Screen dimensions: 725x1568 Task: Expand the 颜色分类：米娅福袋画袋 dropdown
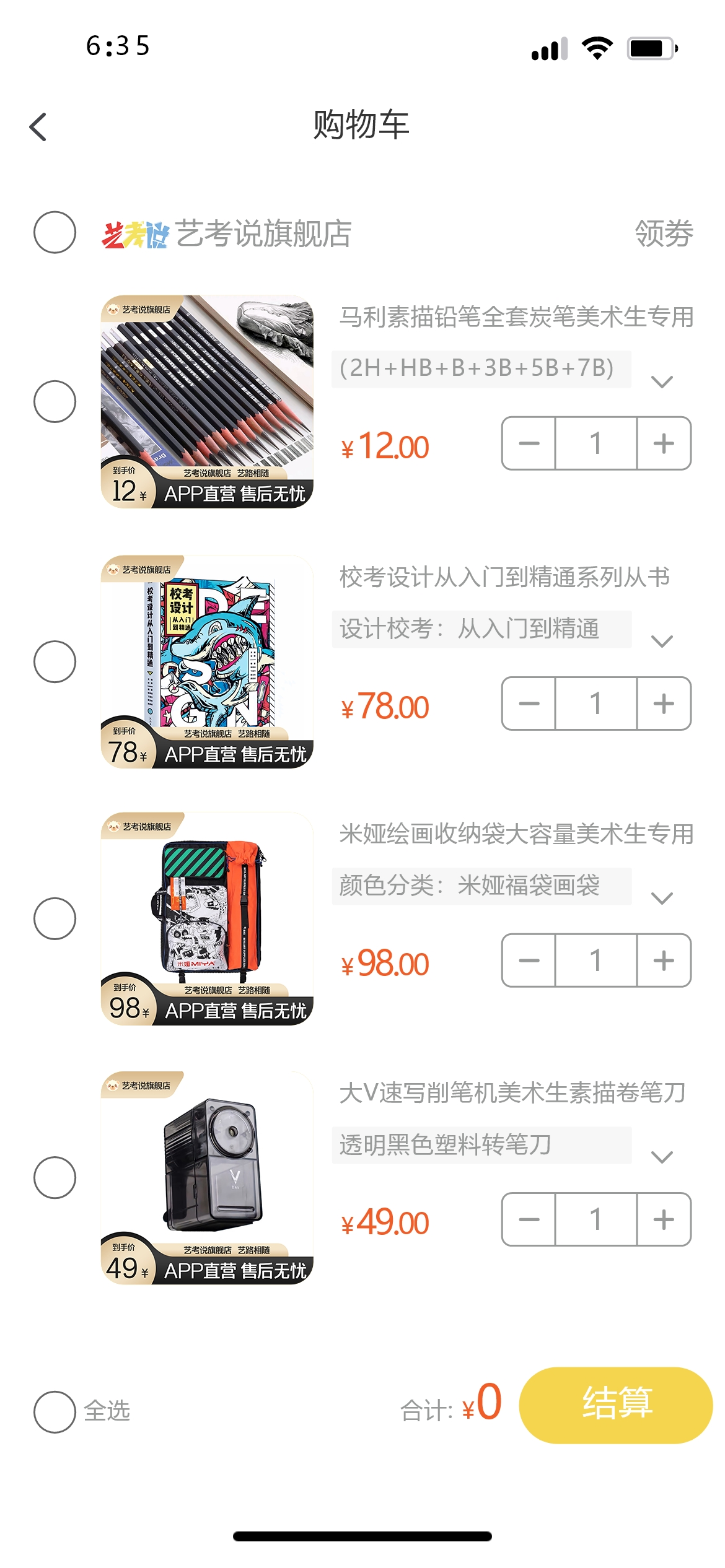click(x=662, y=898)
